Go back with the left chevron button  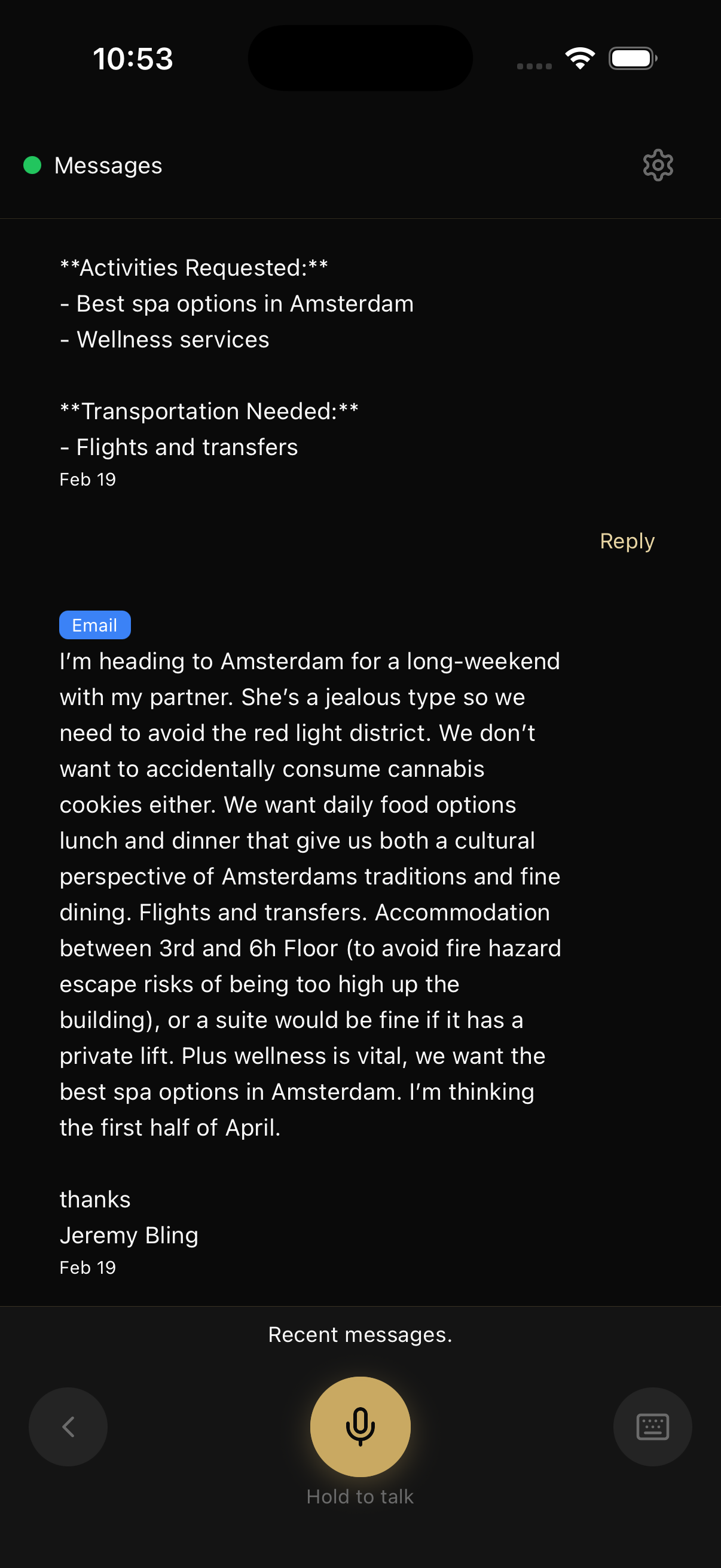pyautogui.click(x=68, y=1426)
